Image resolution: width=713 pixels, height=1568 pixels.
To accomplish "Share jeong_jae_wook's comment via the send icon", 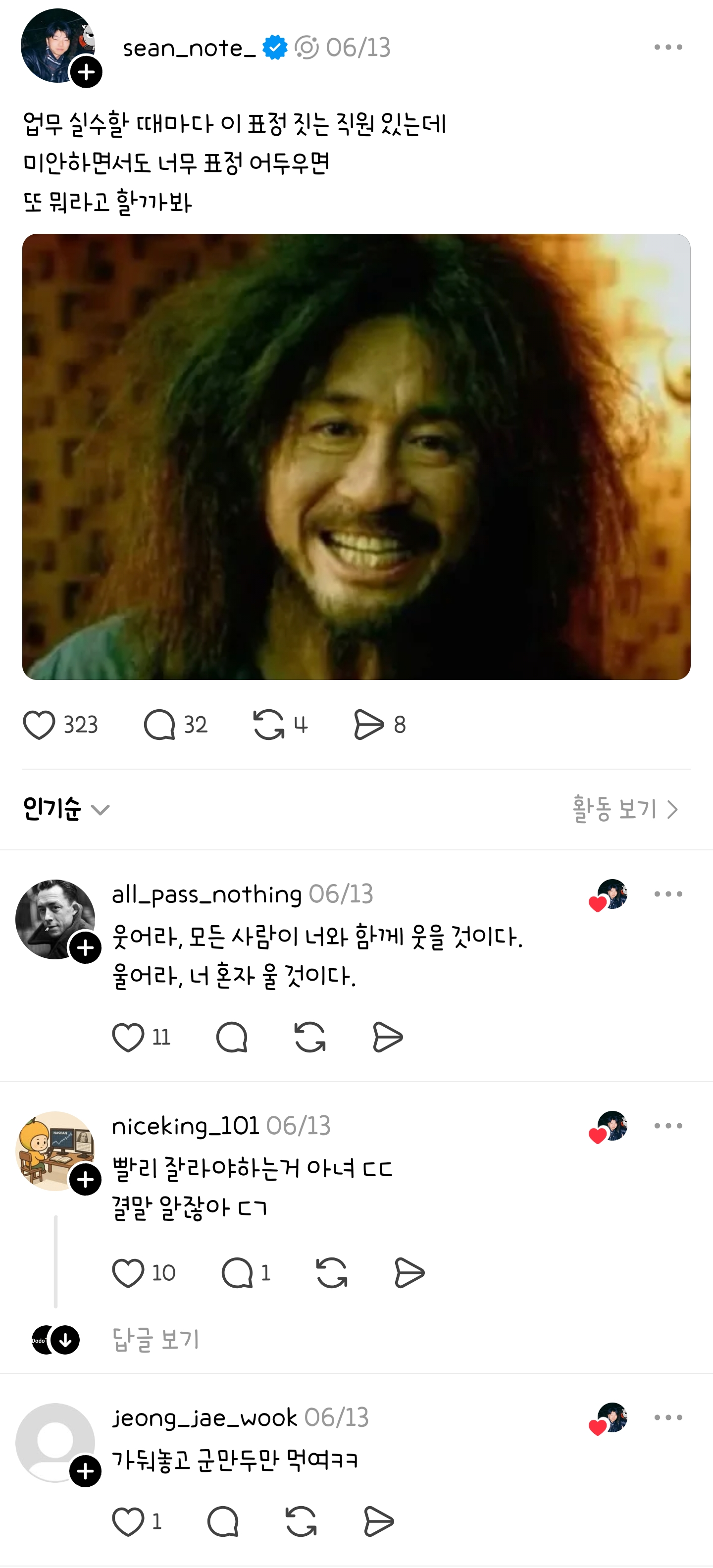I will 378,1522.
